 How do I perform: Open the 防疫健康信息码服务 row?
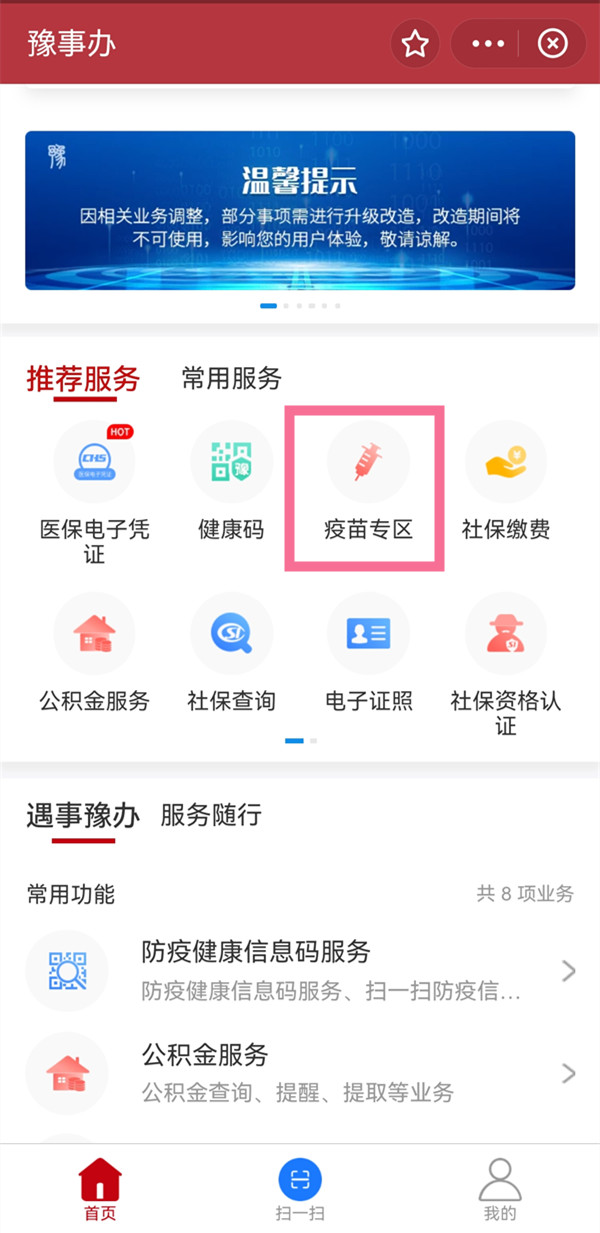(x=300, y=970)
